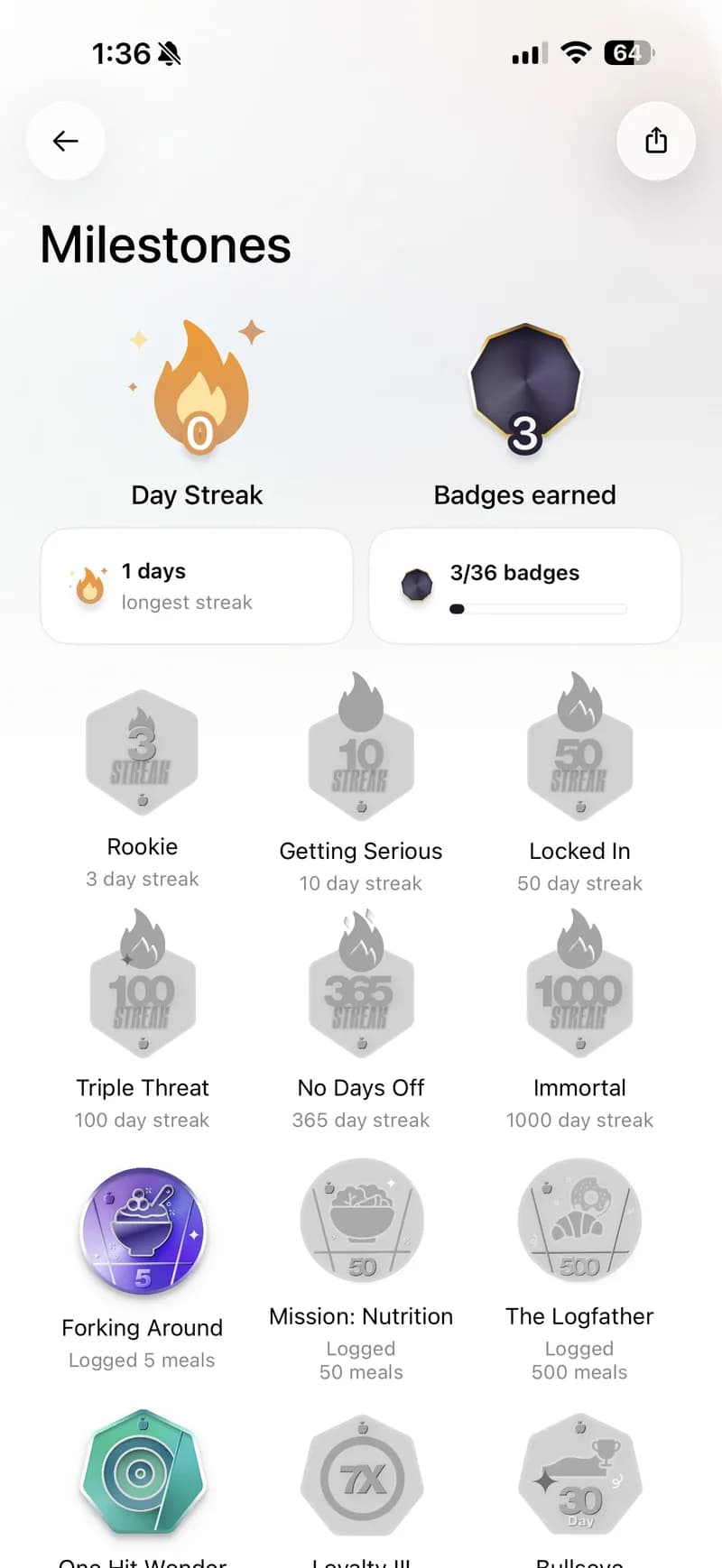Open the Mission: Nutrition badge

tap(360, 1222)
